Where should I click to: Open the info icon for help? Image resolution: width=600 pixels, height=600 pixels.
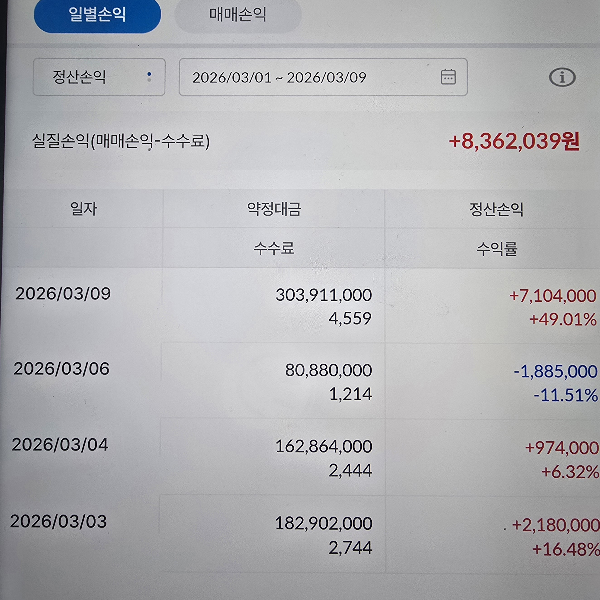(562, 77)
